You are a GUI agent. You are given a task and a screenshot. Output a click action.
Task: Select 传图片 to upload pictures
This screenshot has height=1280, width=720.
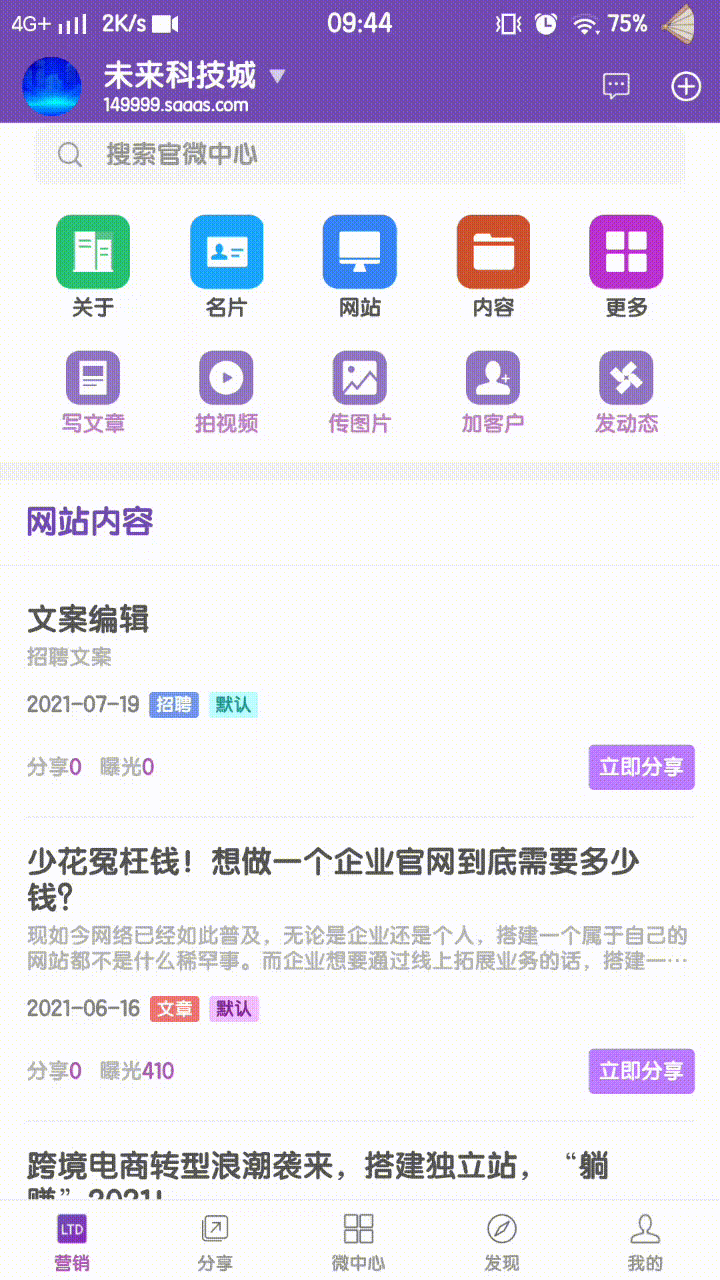pos(360,393)
